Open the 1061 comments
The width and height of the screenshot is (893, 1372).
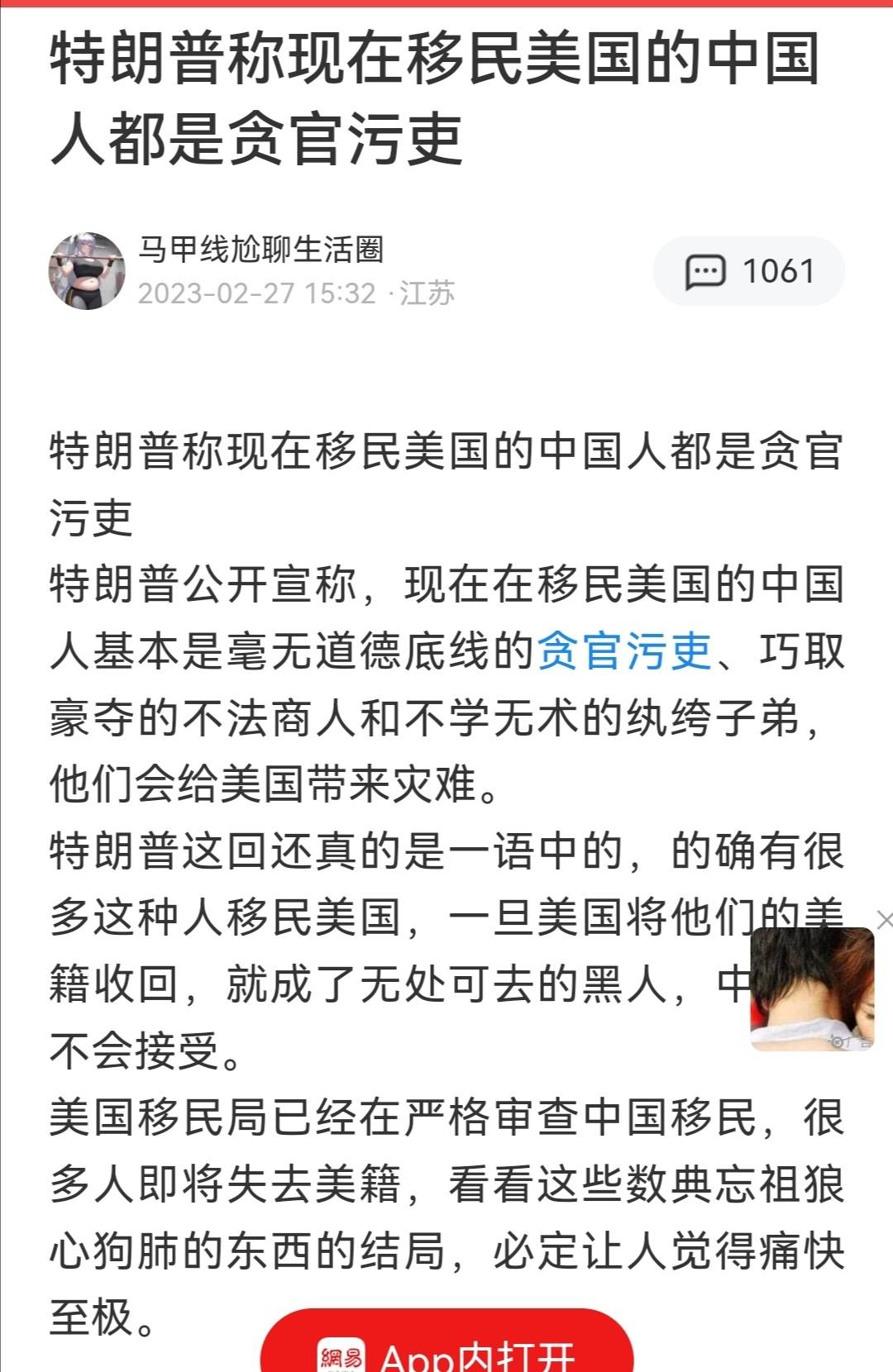point(749,272)
